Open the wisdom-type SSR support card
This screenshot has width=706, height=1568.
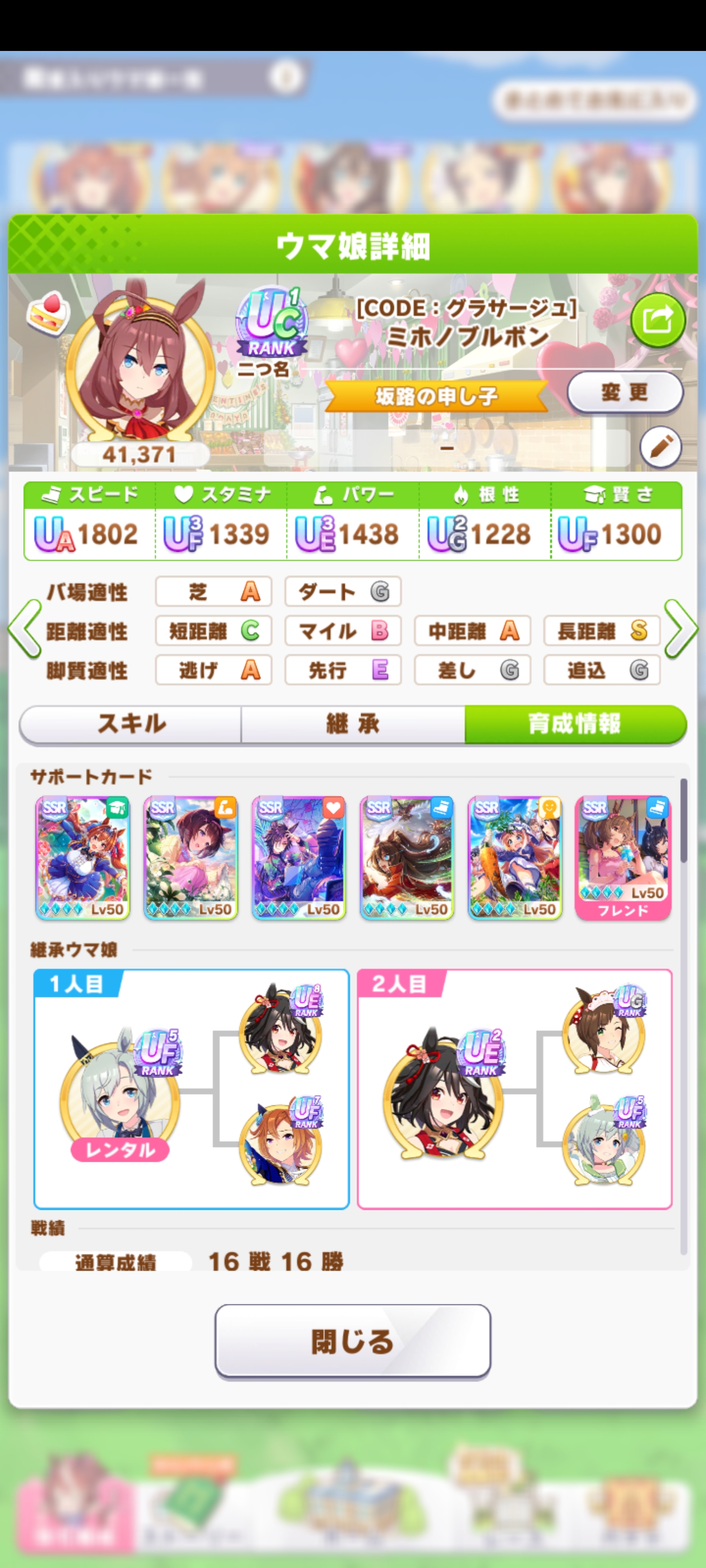click(x=83, y=857)
